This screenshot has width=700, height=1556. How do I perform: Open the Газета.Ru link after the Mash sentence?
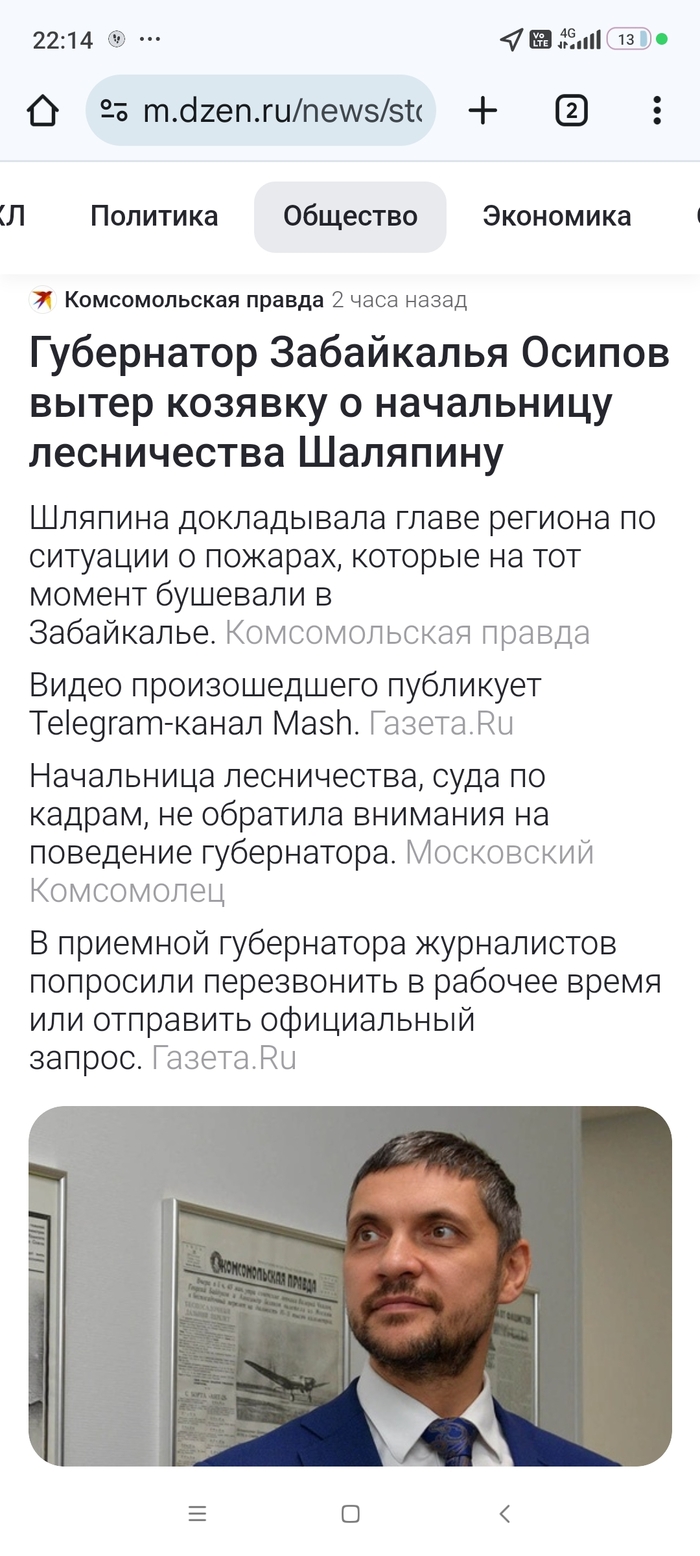[441, 723]
